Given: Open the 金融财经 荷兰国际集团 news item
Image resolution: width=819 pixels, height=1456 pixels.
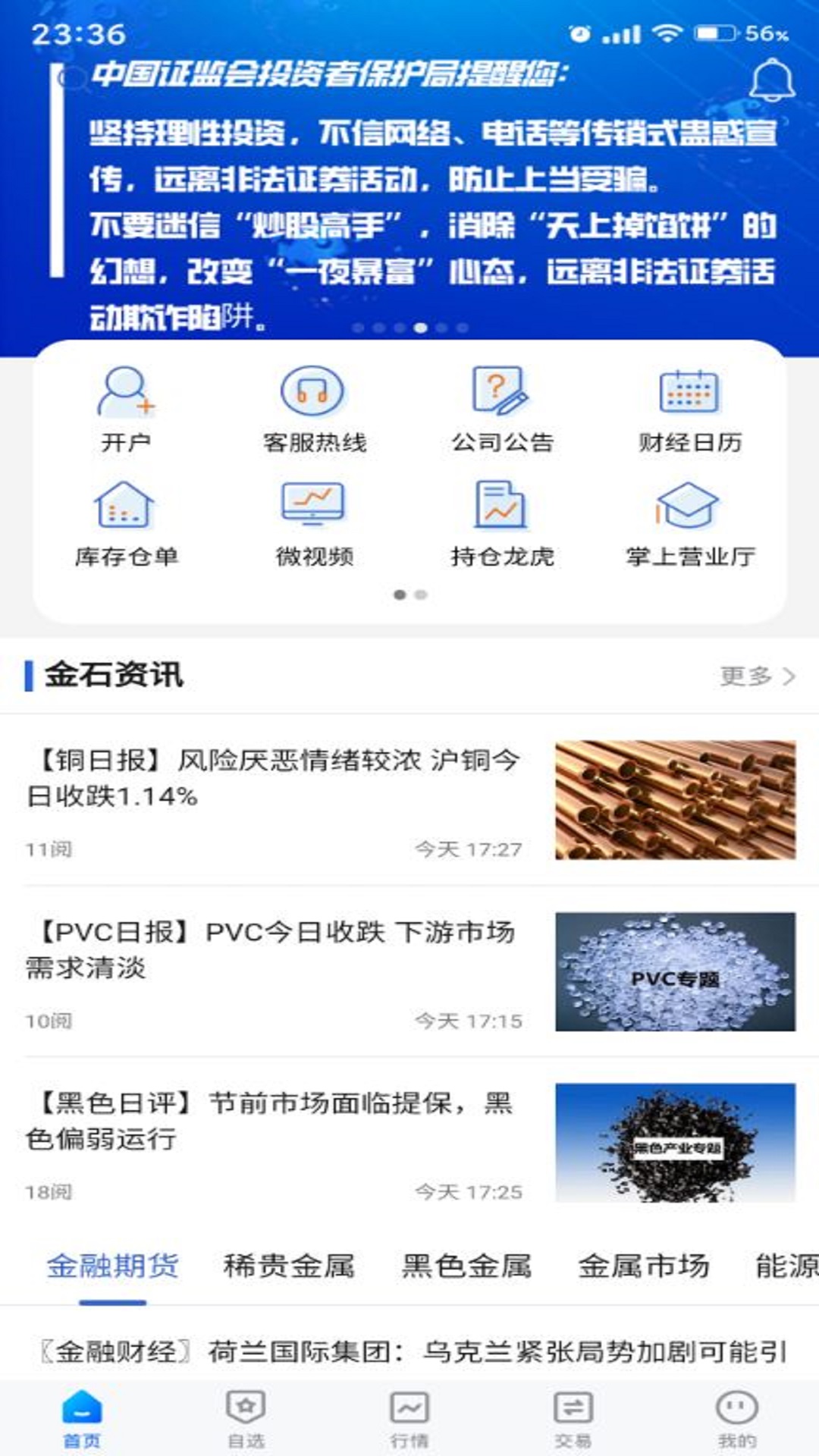Looking at the screenshot, I should (413, 1352).
